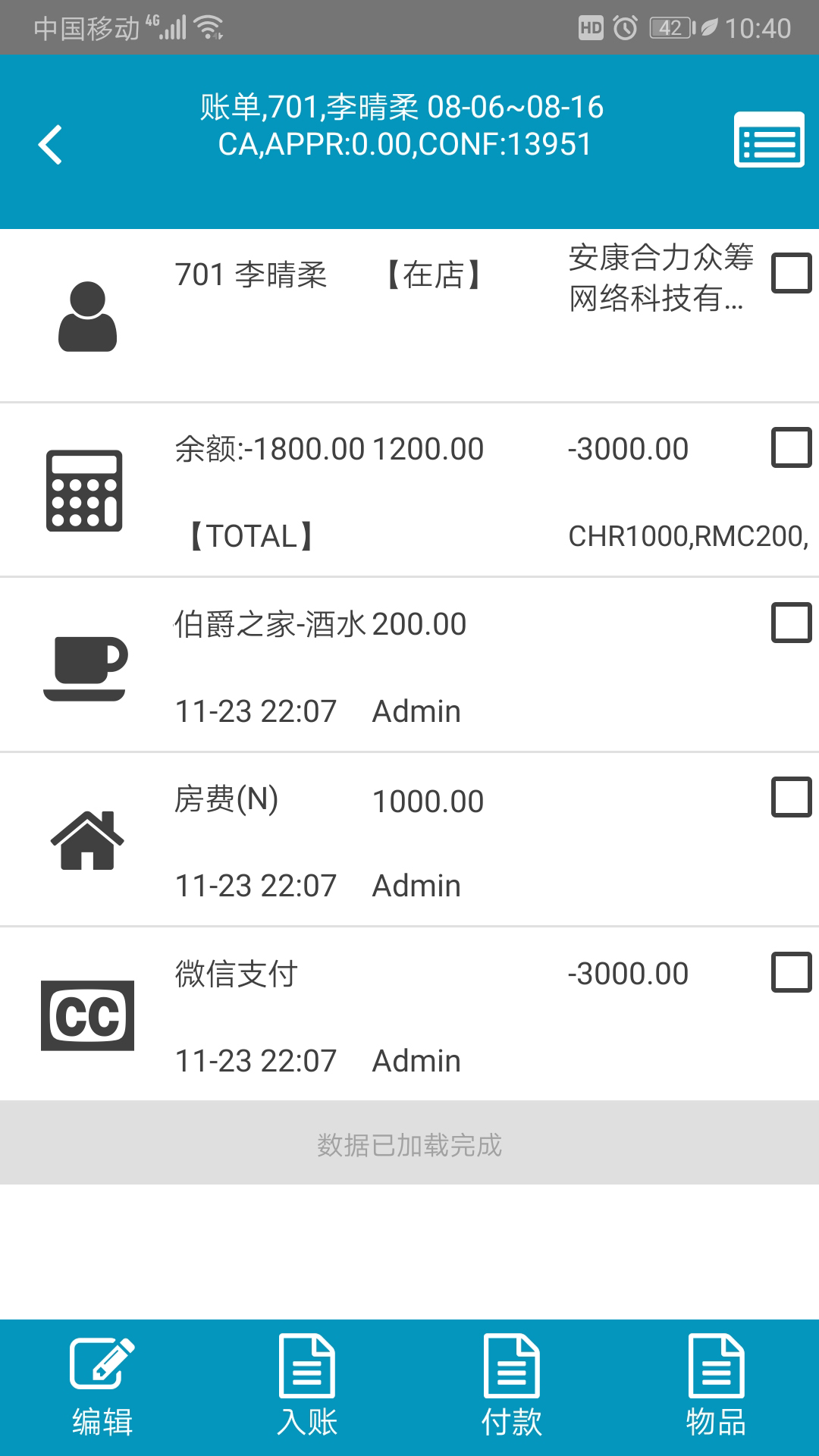Select the 房费(N) 1000.00 checkbox

coord(791,797)
